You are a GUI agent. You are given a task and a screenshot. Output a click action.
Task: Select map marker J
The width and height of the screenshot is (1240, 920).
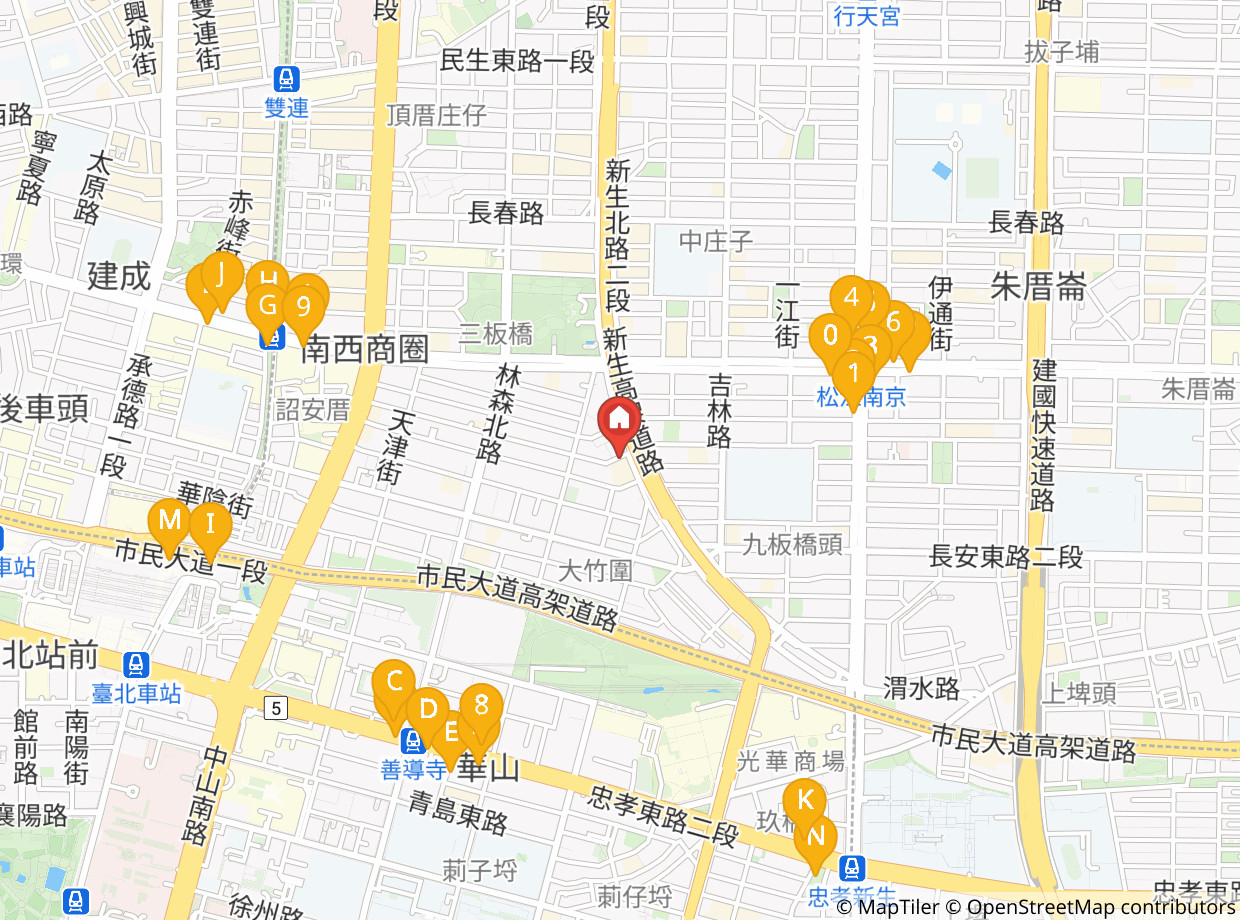click(222, 273)
